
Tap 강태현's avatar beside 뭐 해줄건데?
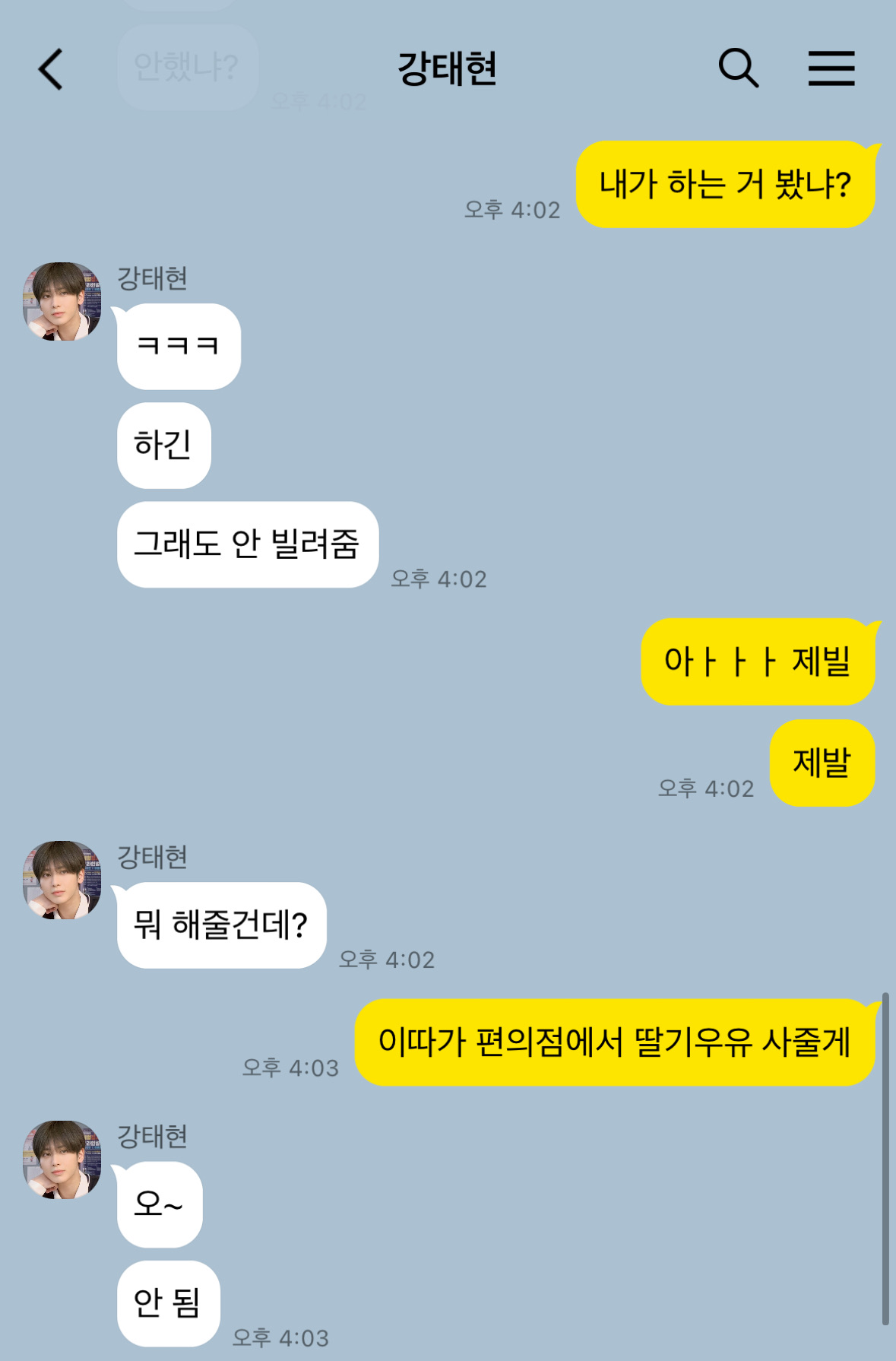pos(62,880)
